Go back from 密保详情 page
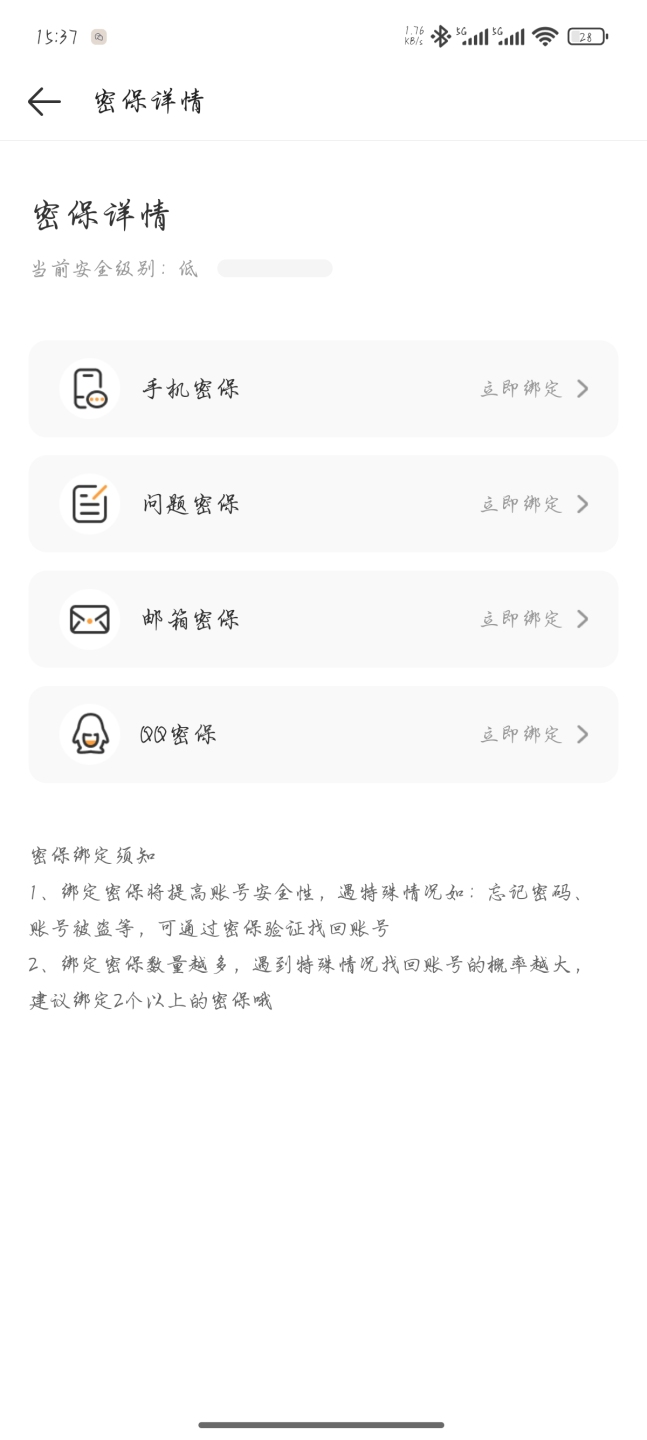The image size is (647, 1440). coord(44,101)
